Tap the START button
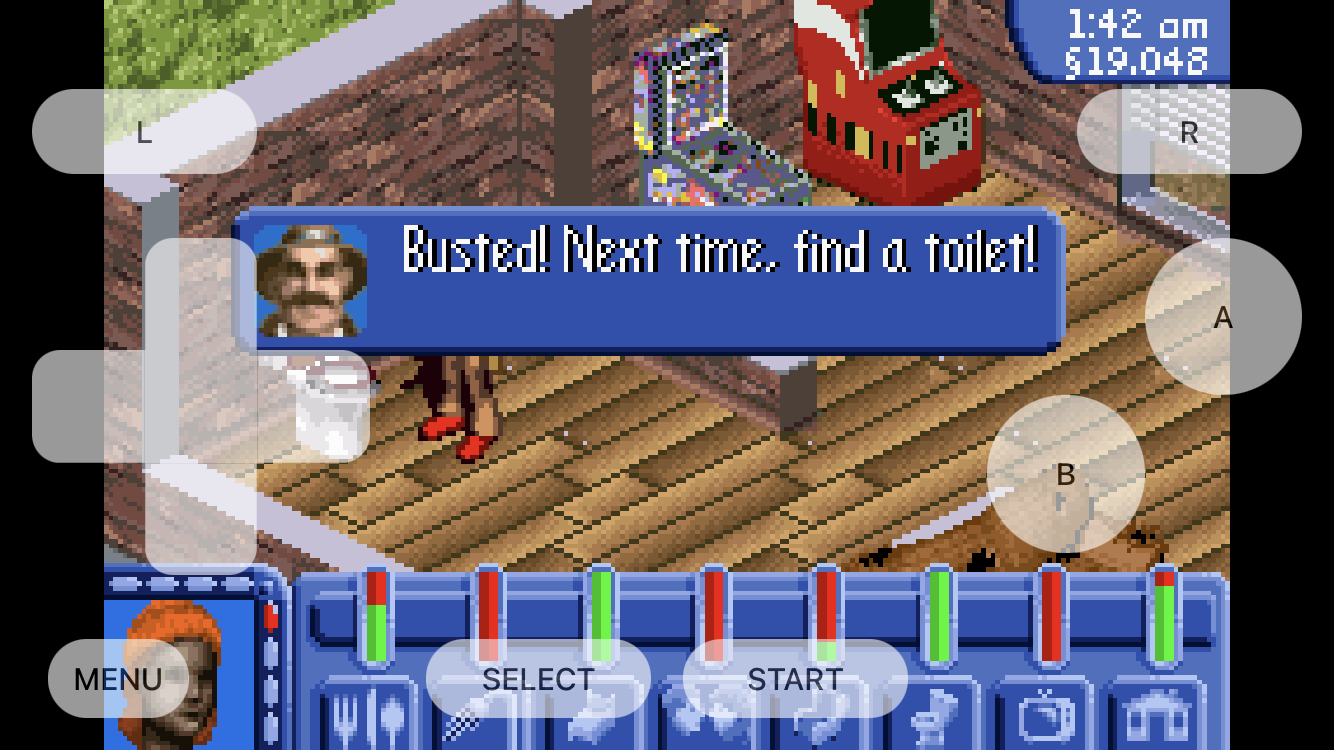1334x750 pixels. (x=795, y=679)
